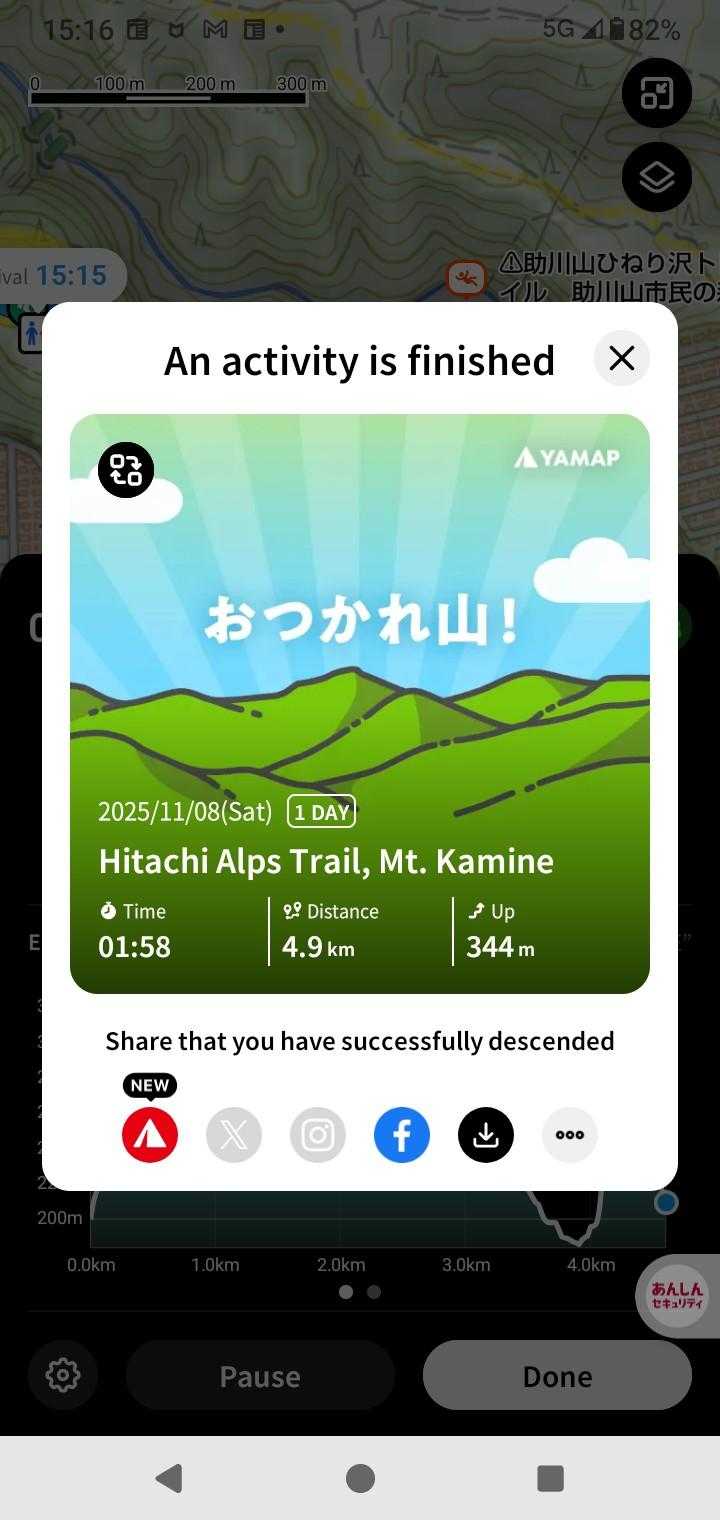720x1520 pixels.
Task: Toggle the map fullscreen view
Action: [657, 93]
